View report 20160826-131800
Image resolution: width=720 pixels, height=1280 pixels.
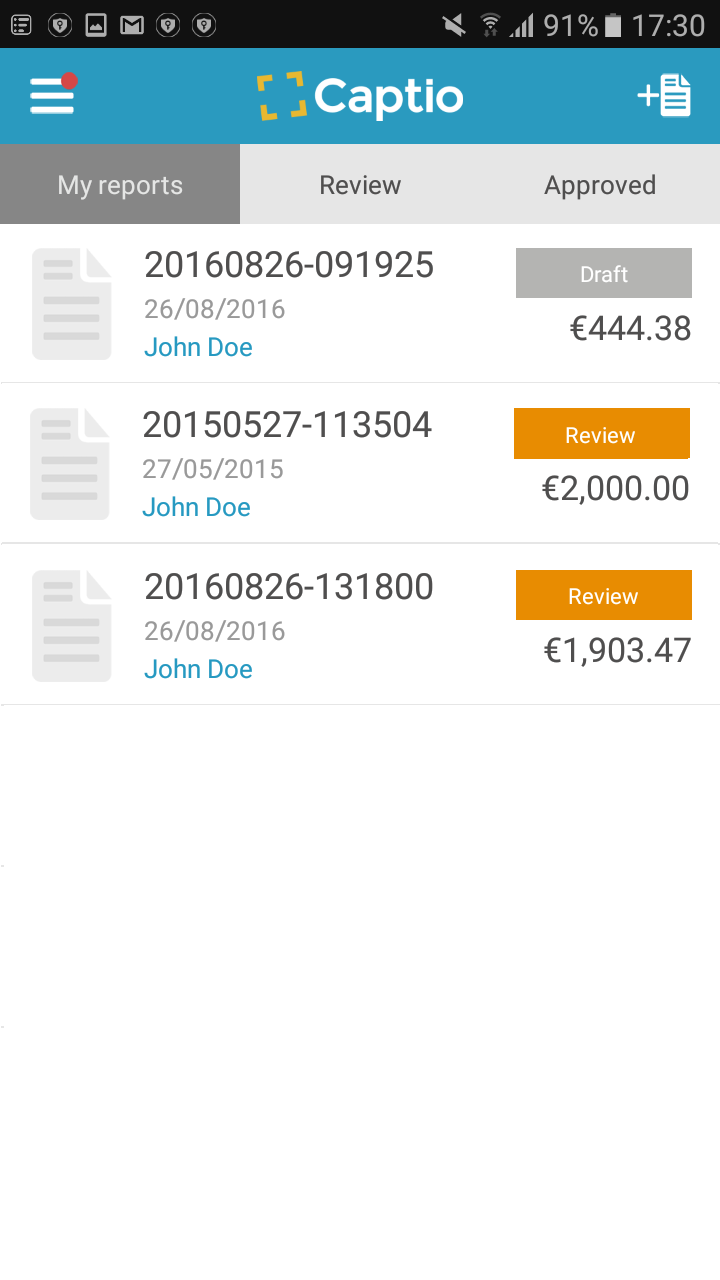[289, 587]
